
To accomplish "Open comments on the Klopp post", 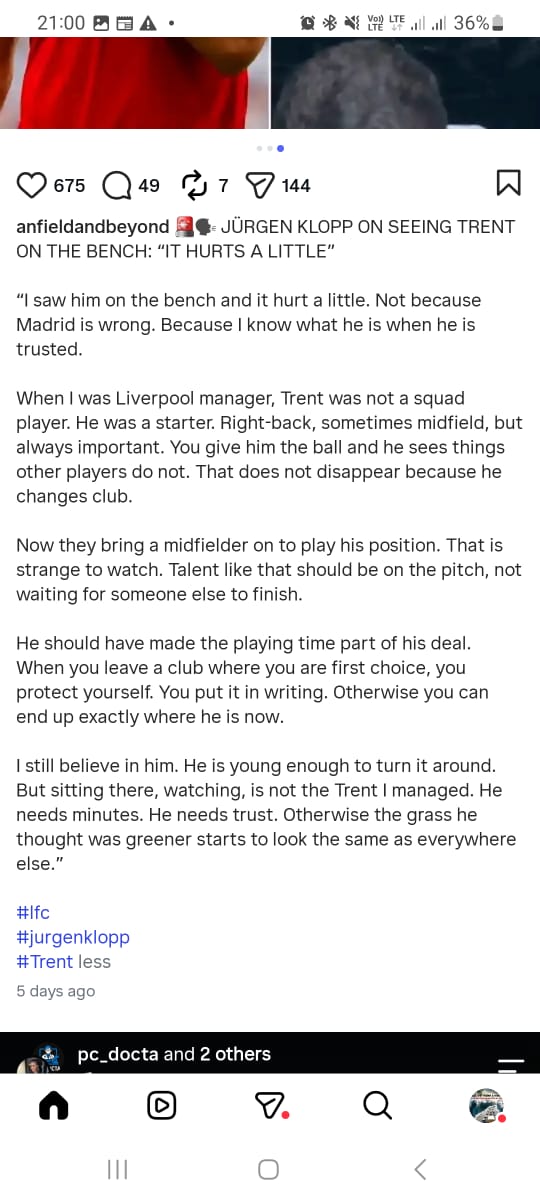I will pyautogui.click(x=117, y=185).
